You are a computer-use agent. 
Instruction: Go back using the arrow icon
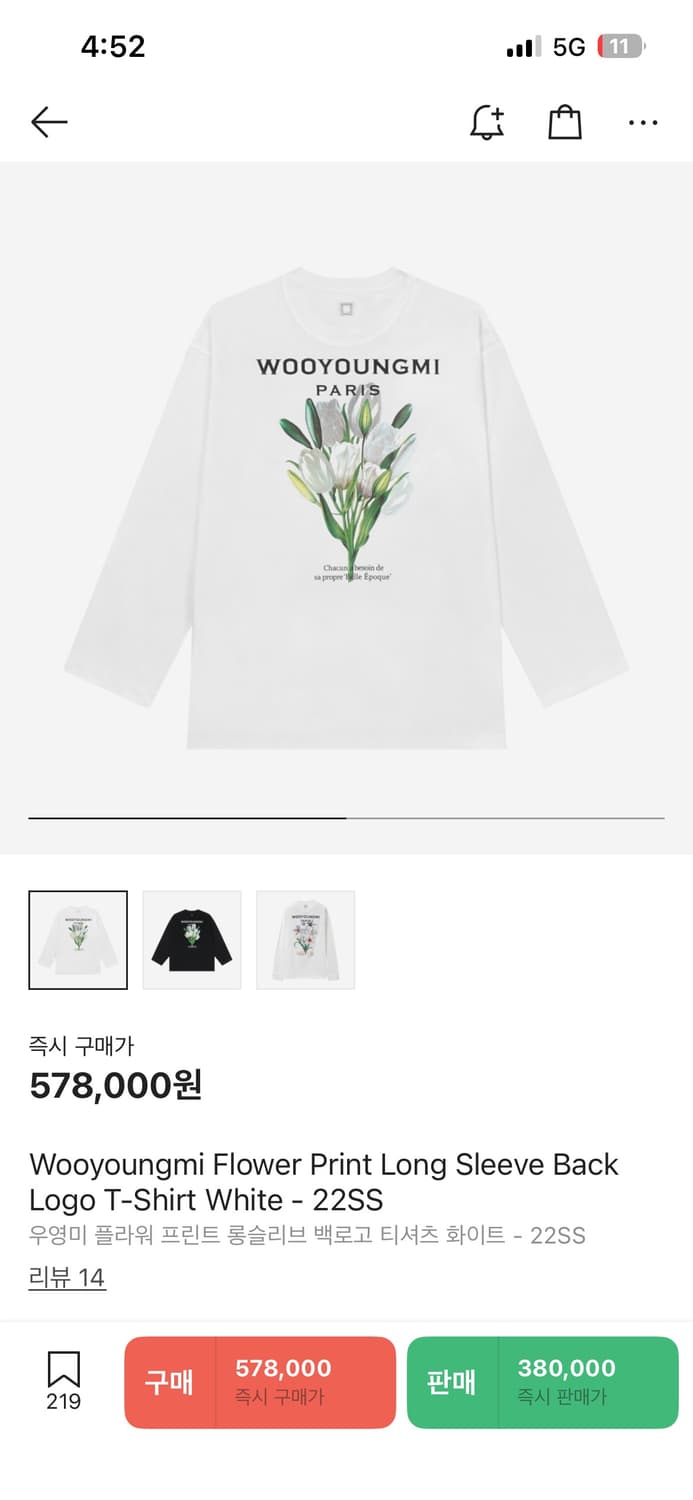[49, 123]
